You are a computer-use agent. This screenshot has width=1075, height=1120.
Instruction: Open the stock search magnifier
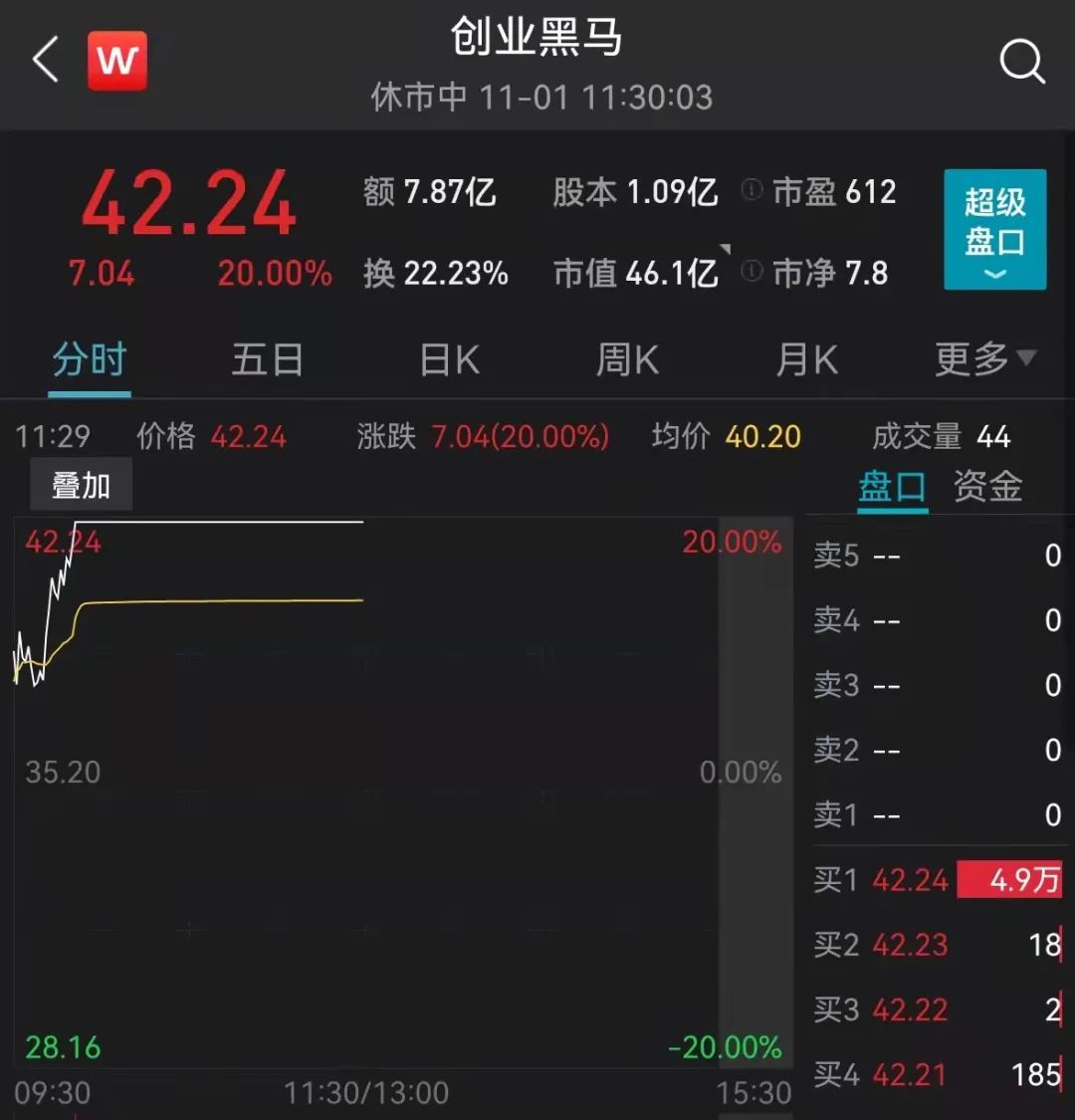click(x=1022, y=63)
